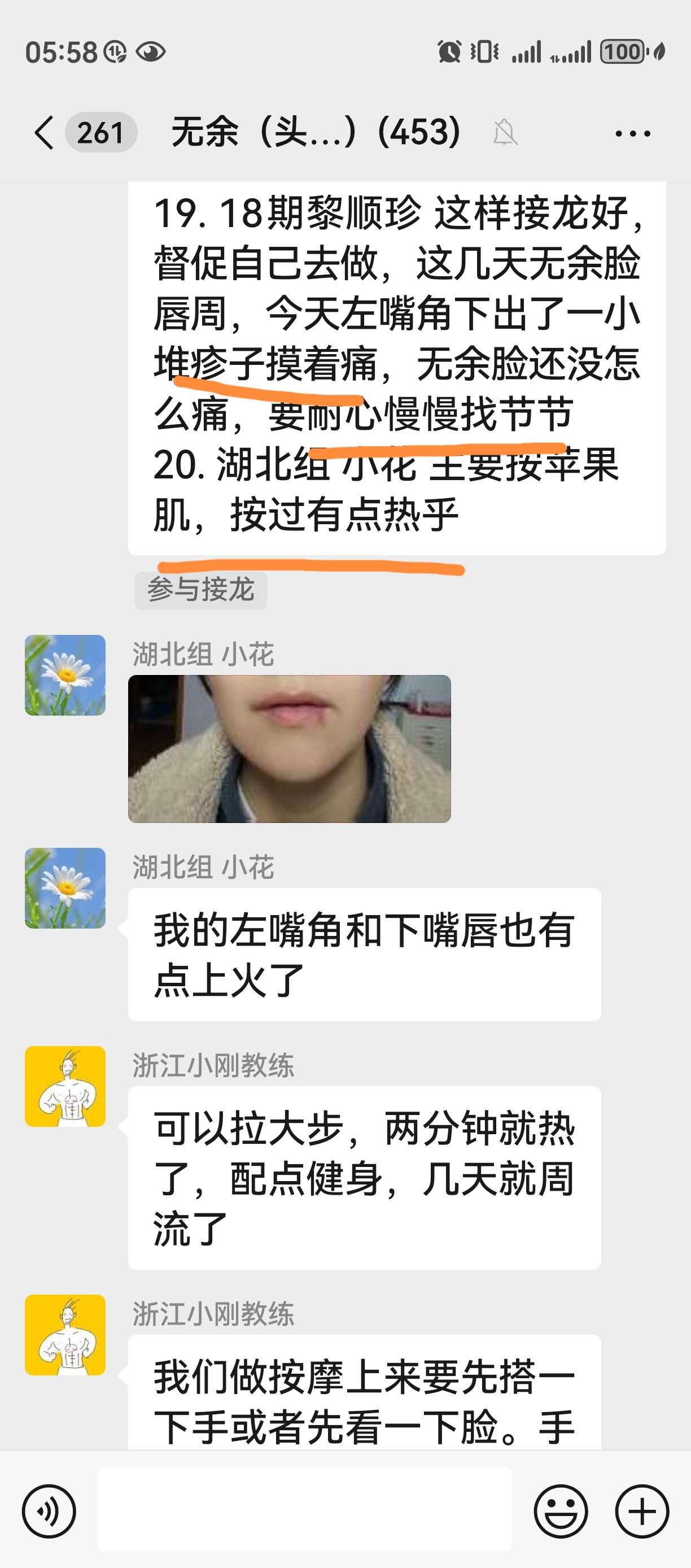The width and height of the screenshot is (691, 1568).
Task: Go back to the chat list
Action: [x=45, y=133]
